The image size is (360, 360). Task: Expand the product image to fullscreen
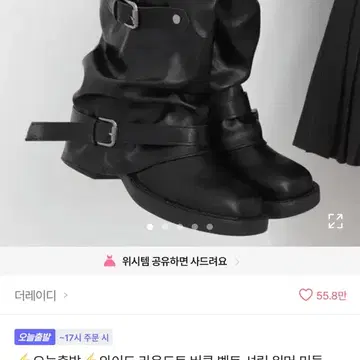(x=335, y=221)
